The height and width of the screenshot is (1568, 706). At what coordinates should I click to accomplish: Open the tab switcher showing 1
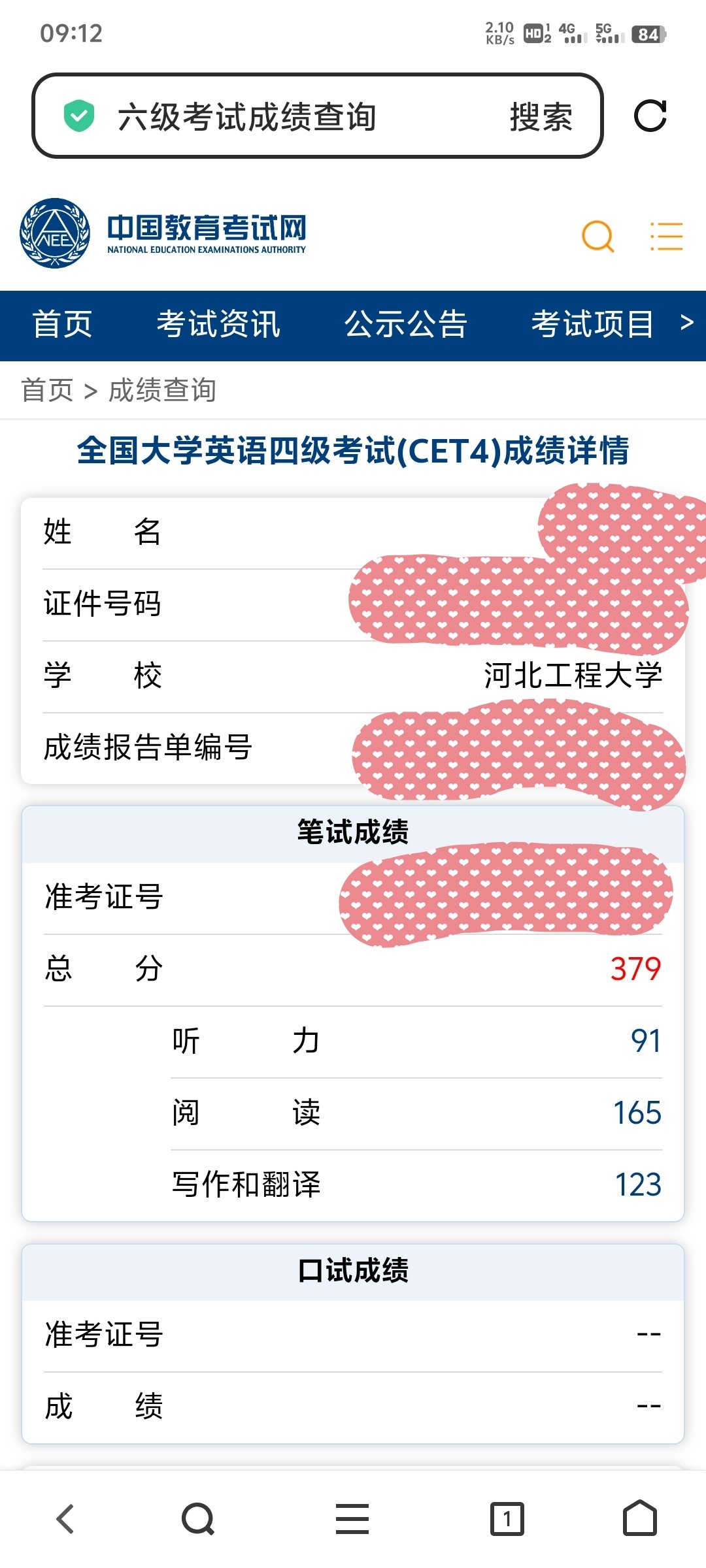pyautogui.click(x=507, y=1519)
